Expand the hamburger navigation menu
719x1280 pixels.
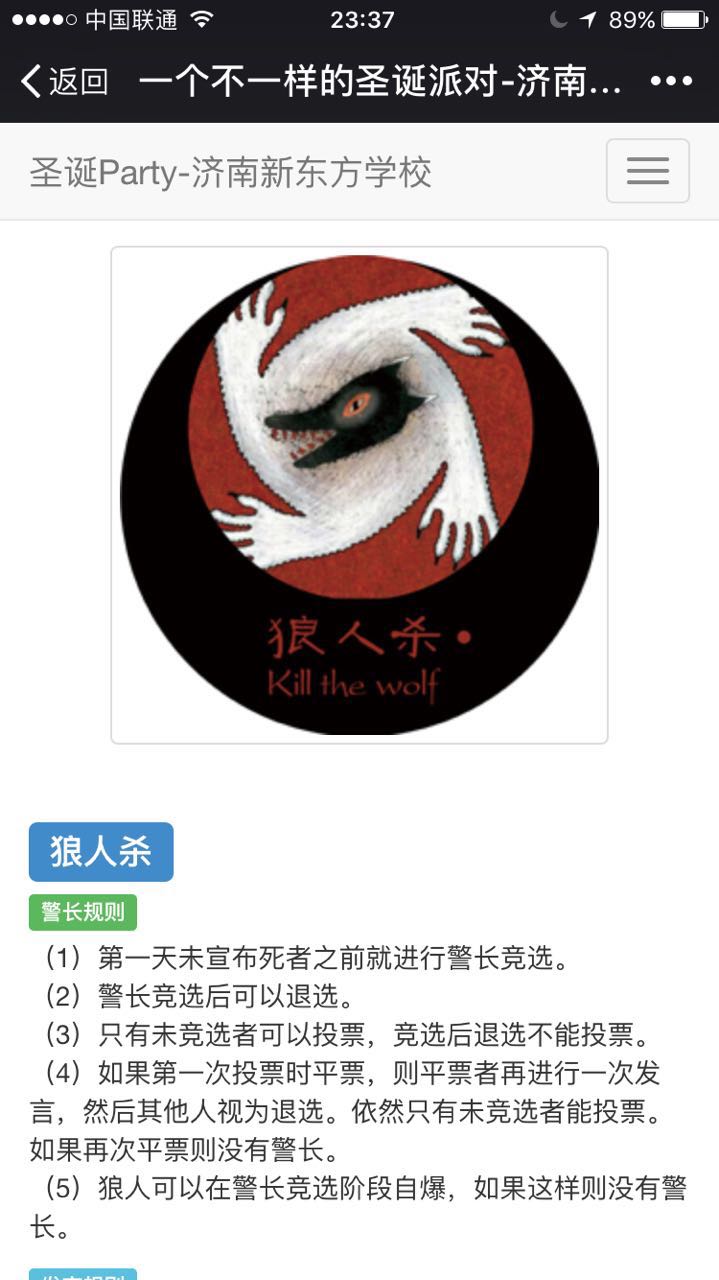[647, 171]
